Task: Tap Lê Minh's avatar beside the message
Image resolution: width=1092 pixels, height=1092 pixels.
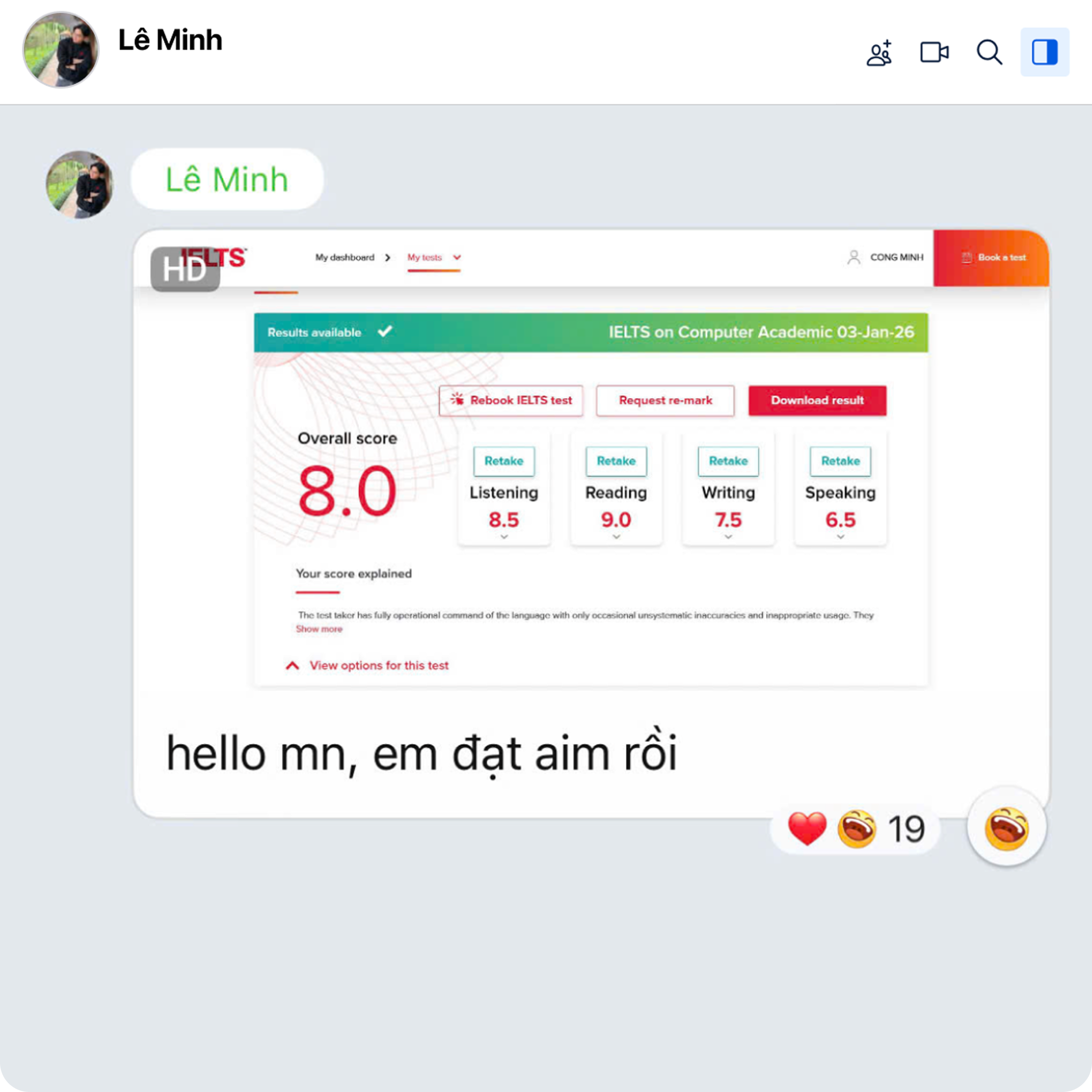Action: click(79, 184)
